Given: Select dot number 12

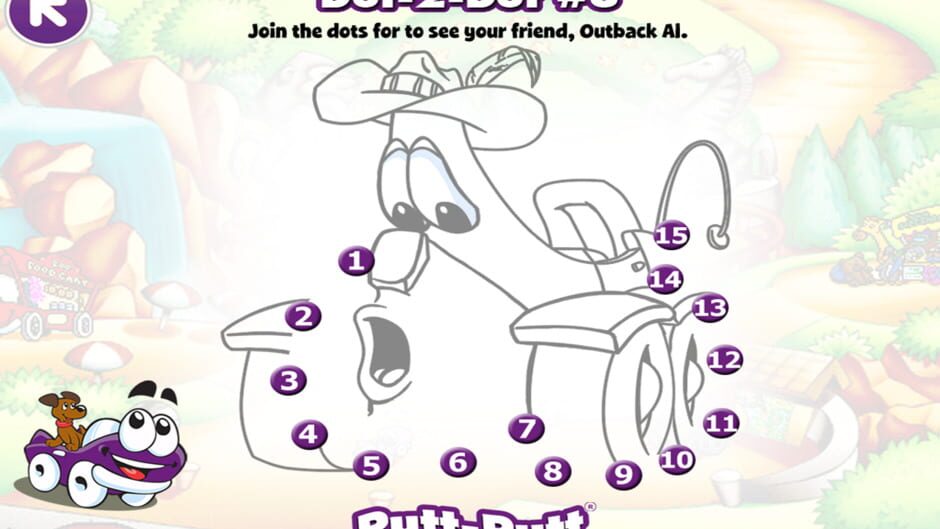Looking at the screenshot, I should 725,360.
